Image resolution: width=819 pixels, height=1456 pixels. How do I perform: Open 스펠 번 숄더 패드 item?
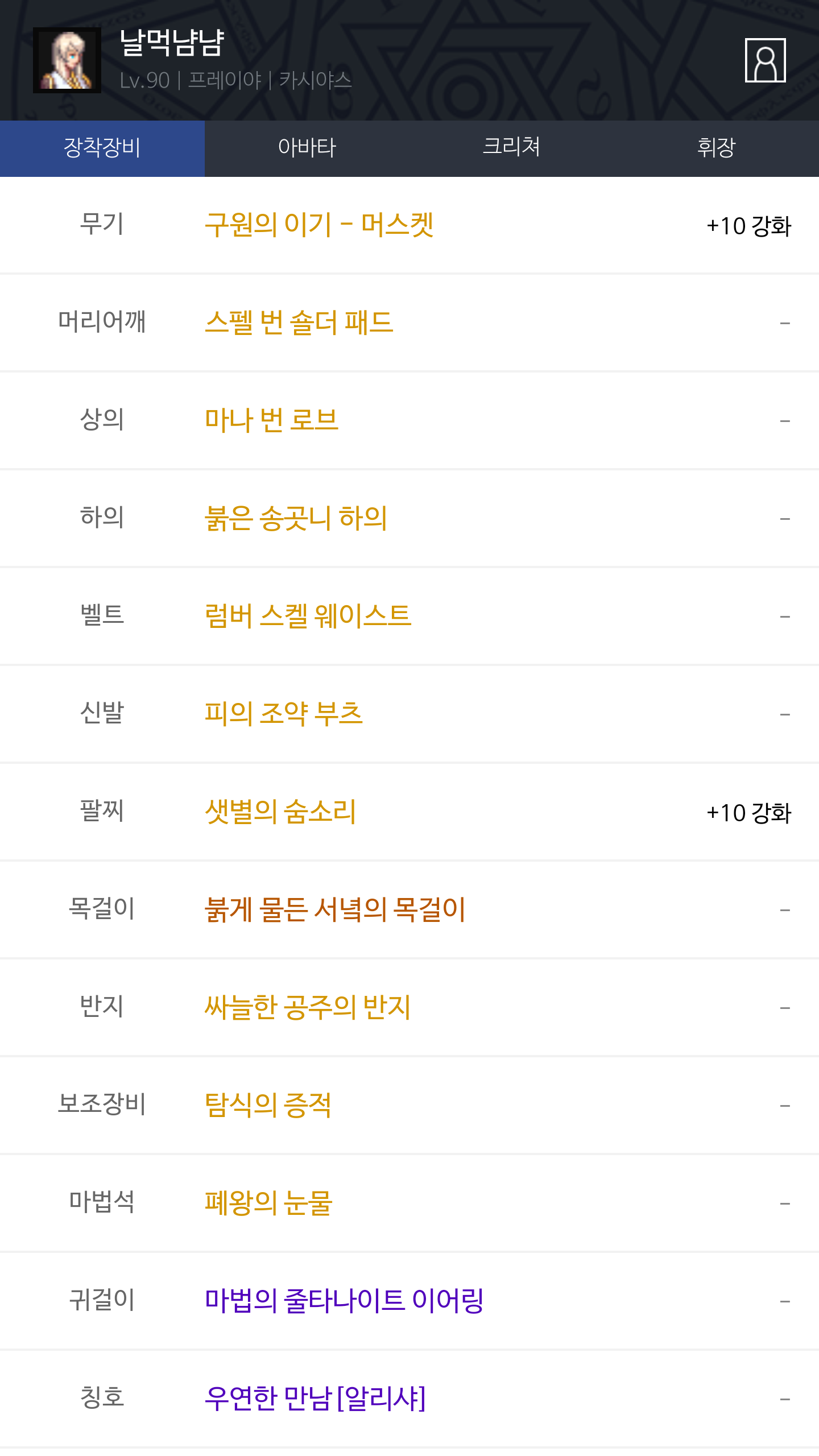299,322
